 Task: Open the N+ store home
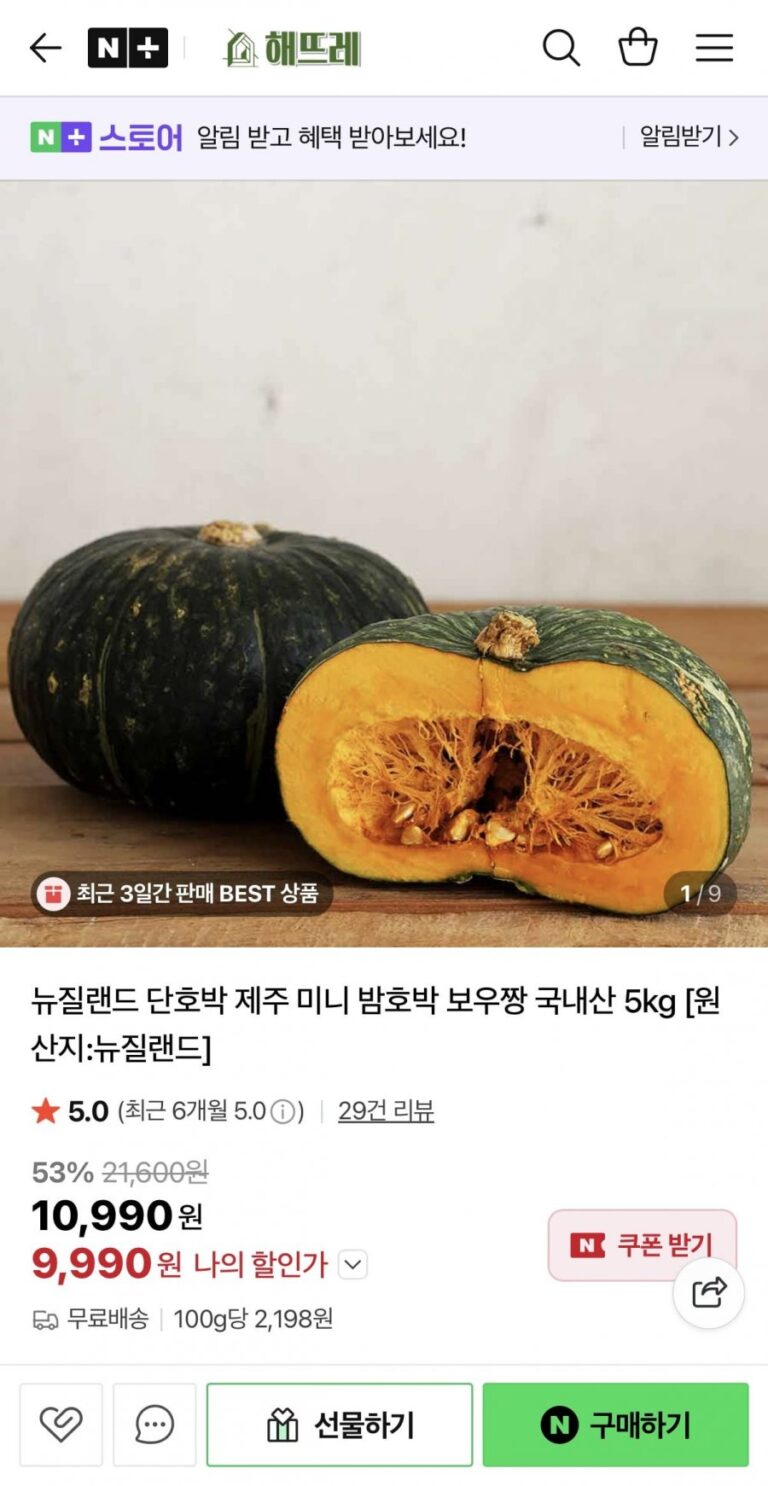click(127, 48)
